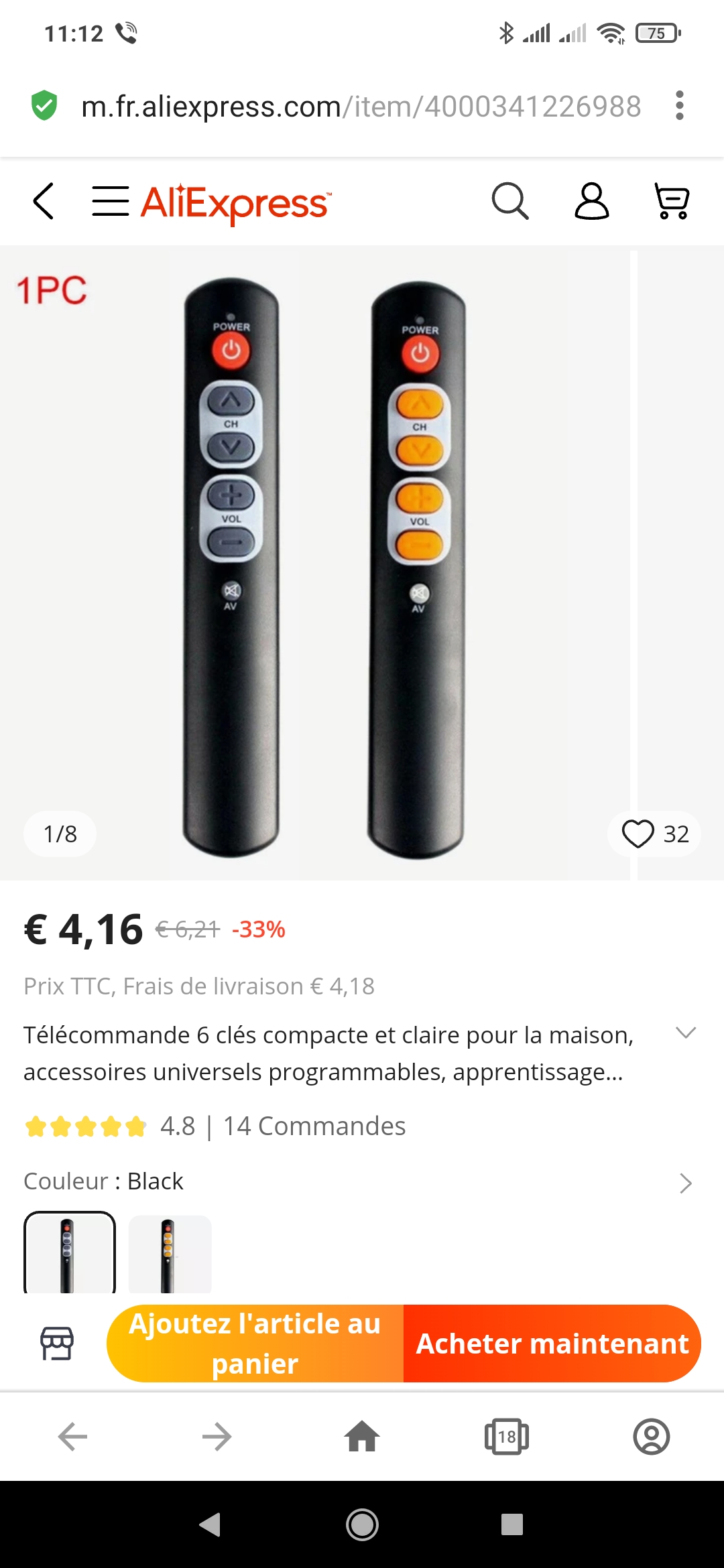The width and height of the screenshot is (724, 1568).
Task: Open the browser tabs switcher
Action: point(507,1437)
